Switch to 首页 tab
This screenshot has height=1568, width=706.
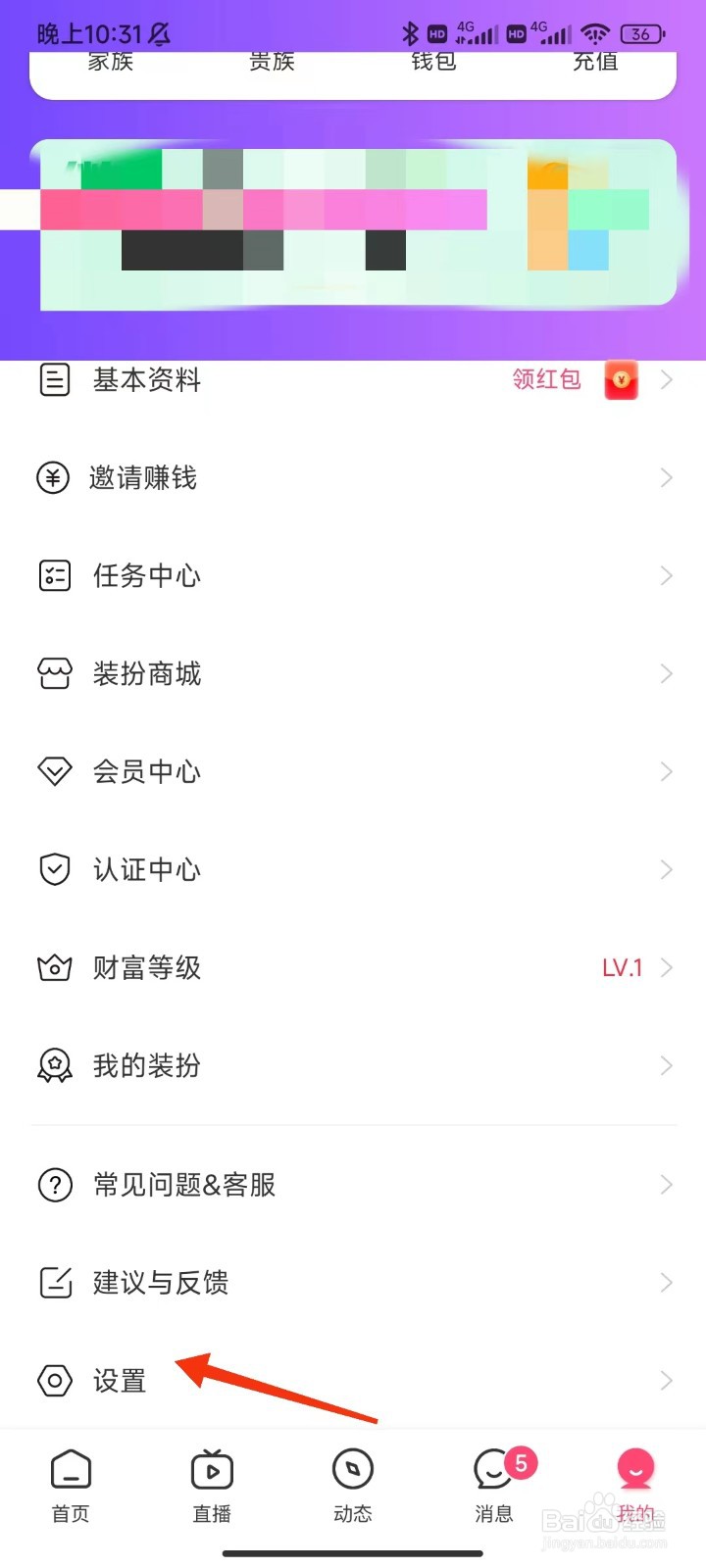click(71, 1487)
